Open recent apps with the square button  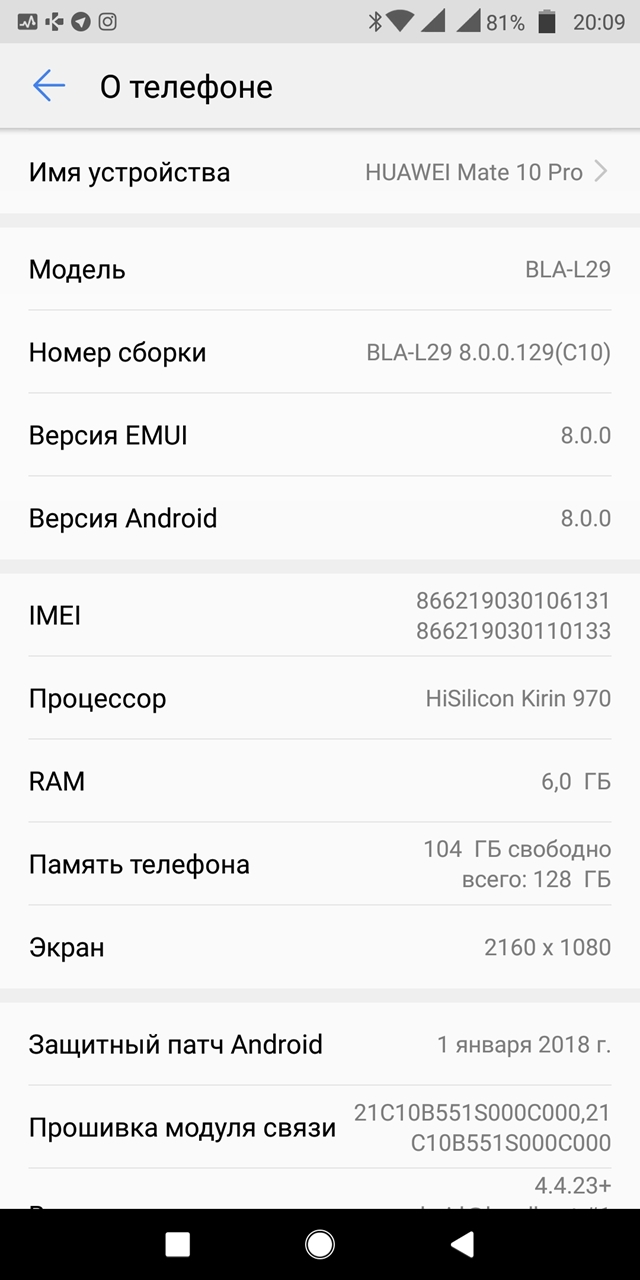(x=177, y=1244)
